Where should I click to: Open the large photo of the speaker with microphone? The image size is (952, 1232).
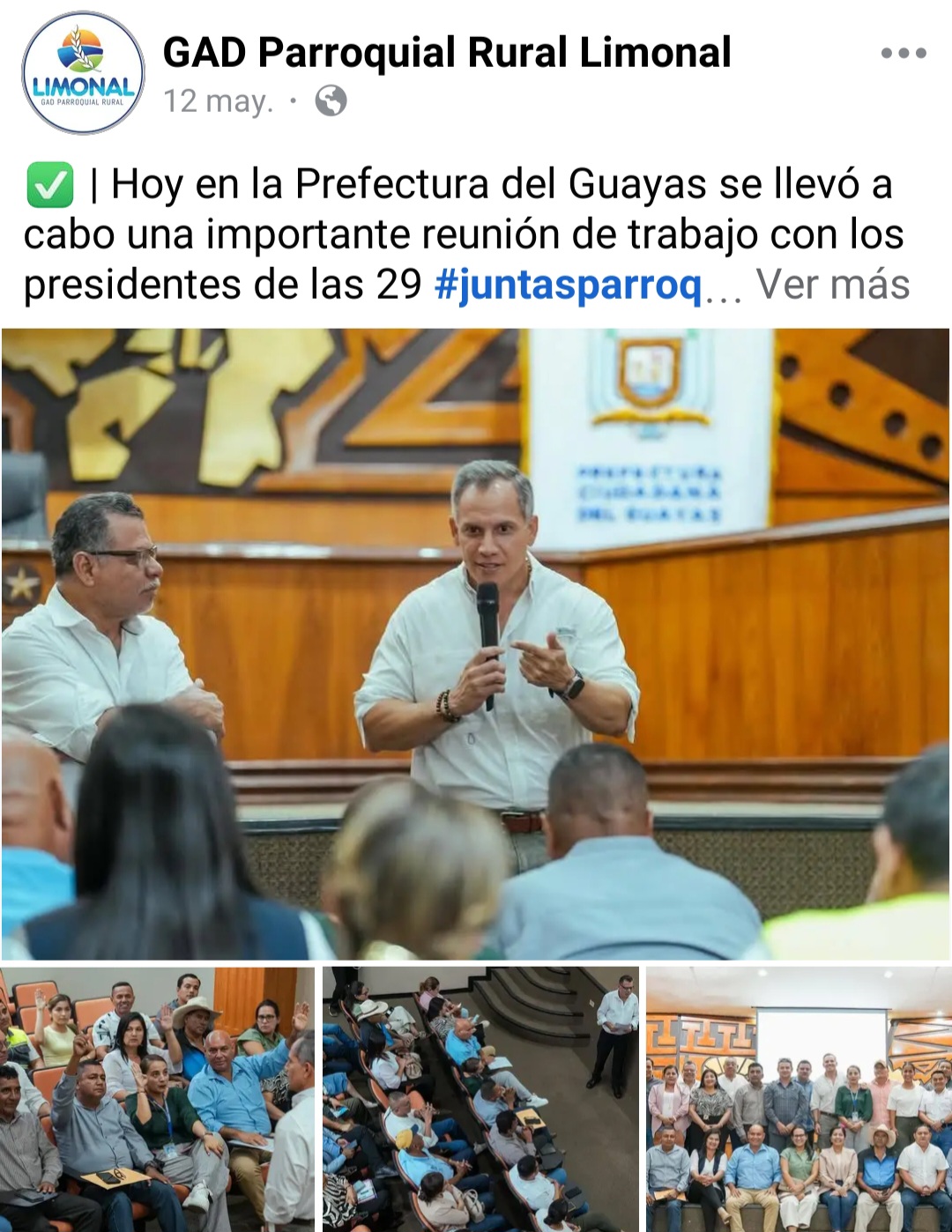pos(476,643)
